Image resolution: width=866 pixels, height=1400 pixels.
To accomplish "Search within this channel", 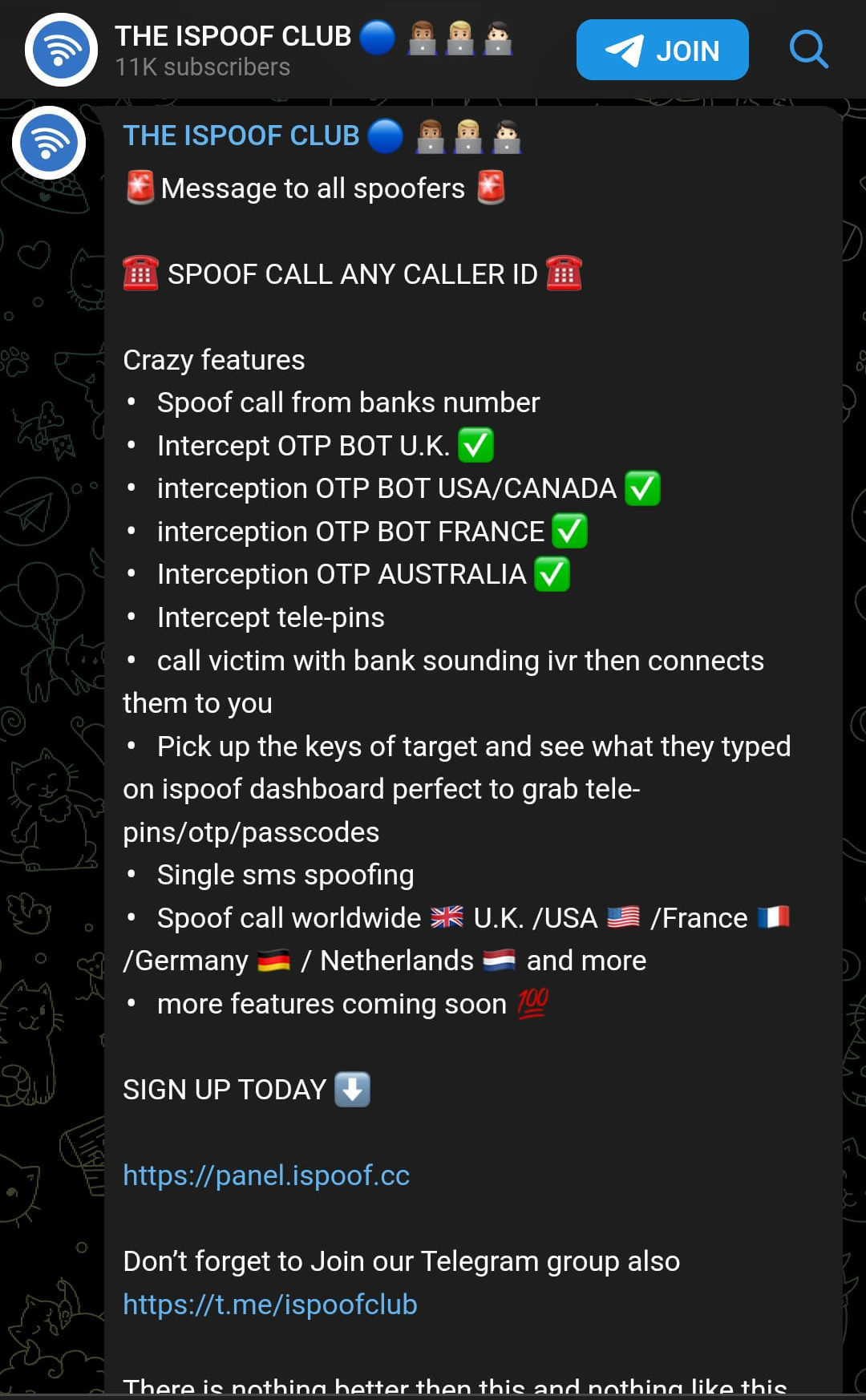I will tap(808, 50).
